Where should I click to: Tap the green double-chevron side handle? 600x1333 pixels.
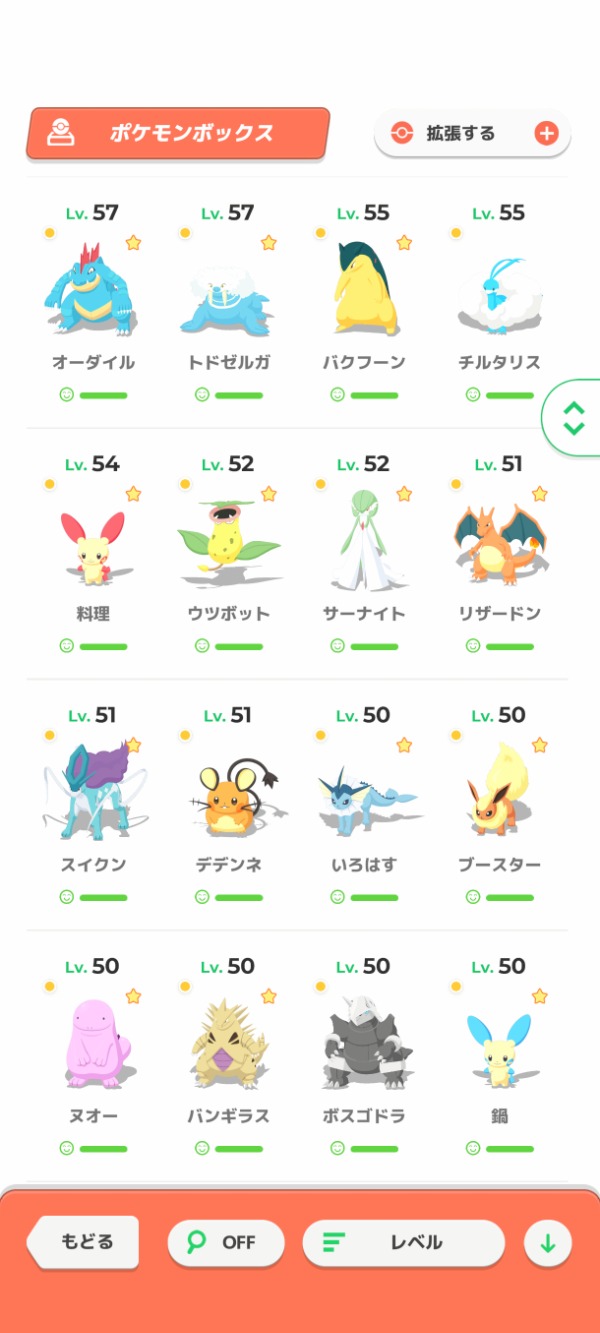click(573, 418)
